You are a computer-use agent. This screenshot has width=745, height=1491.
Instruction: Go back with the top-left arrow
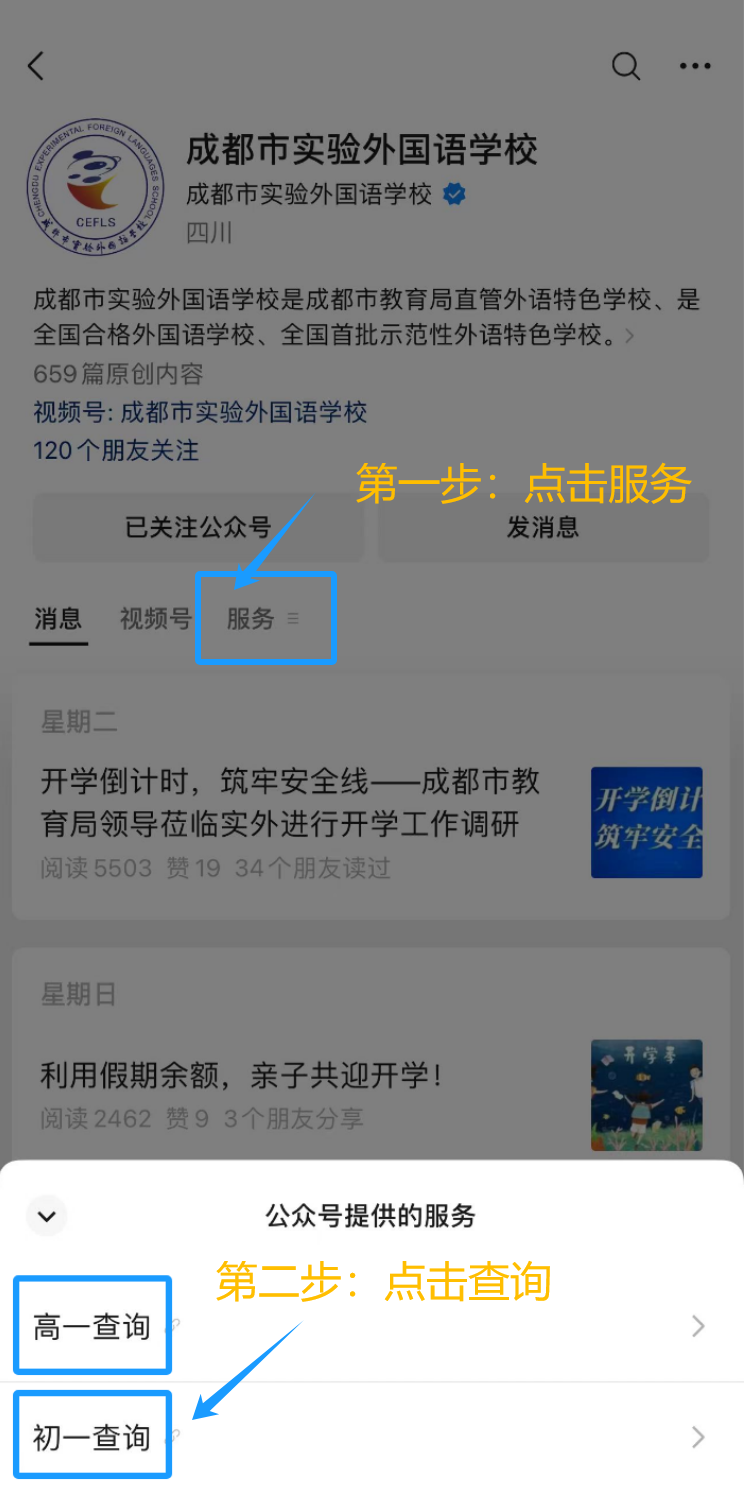[x=36, y=66]
